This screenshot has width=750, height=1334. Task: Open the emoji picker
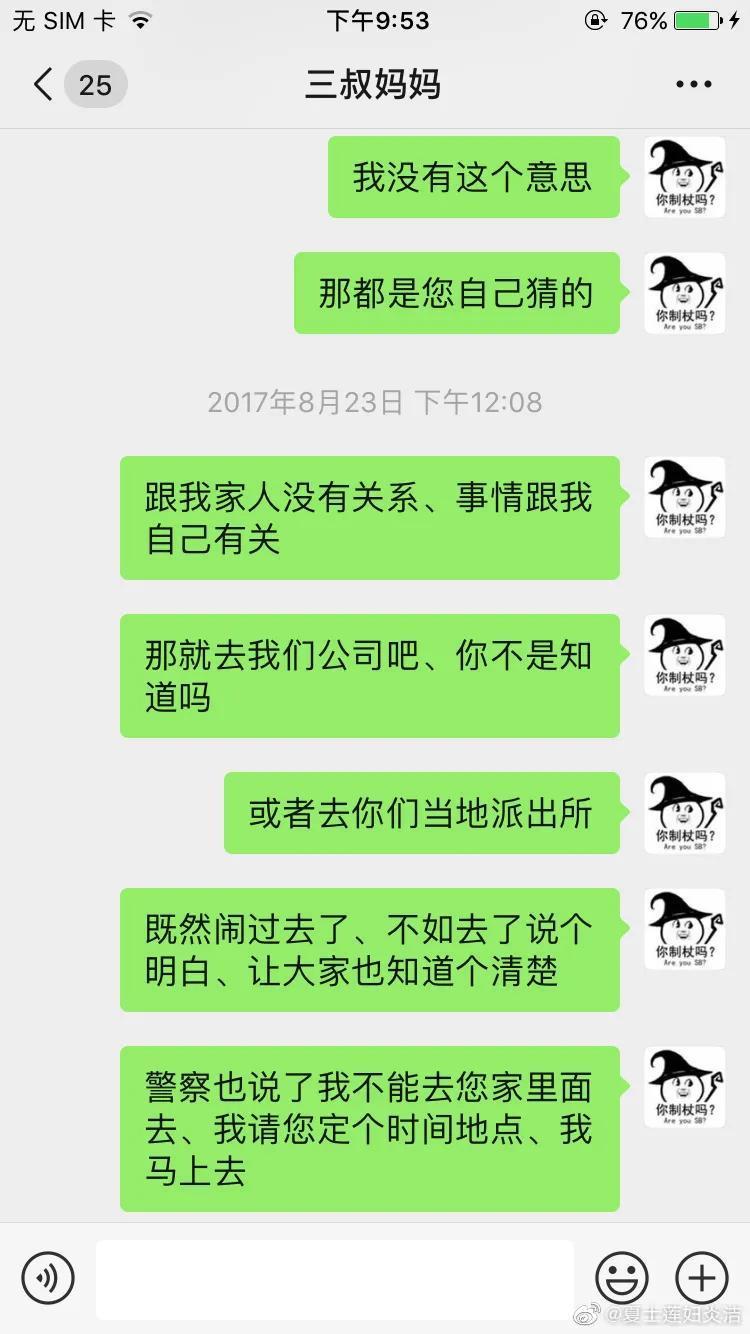point(622,1277)
